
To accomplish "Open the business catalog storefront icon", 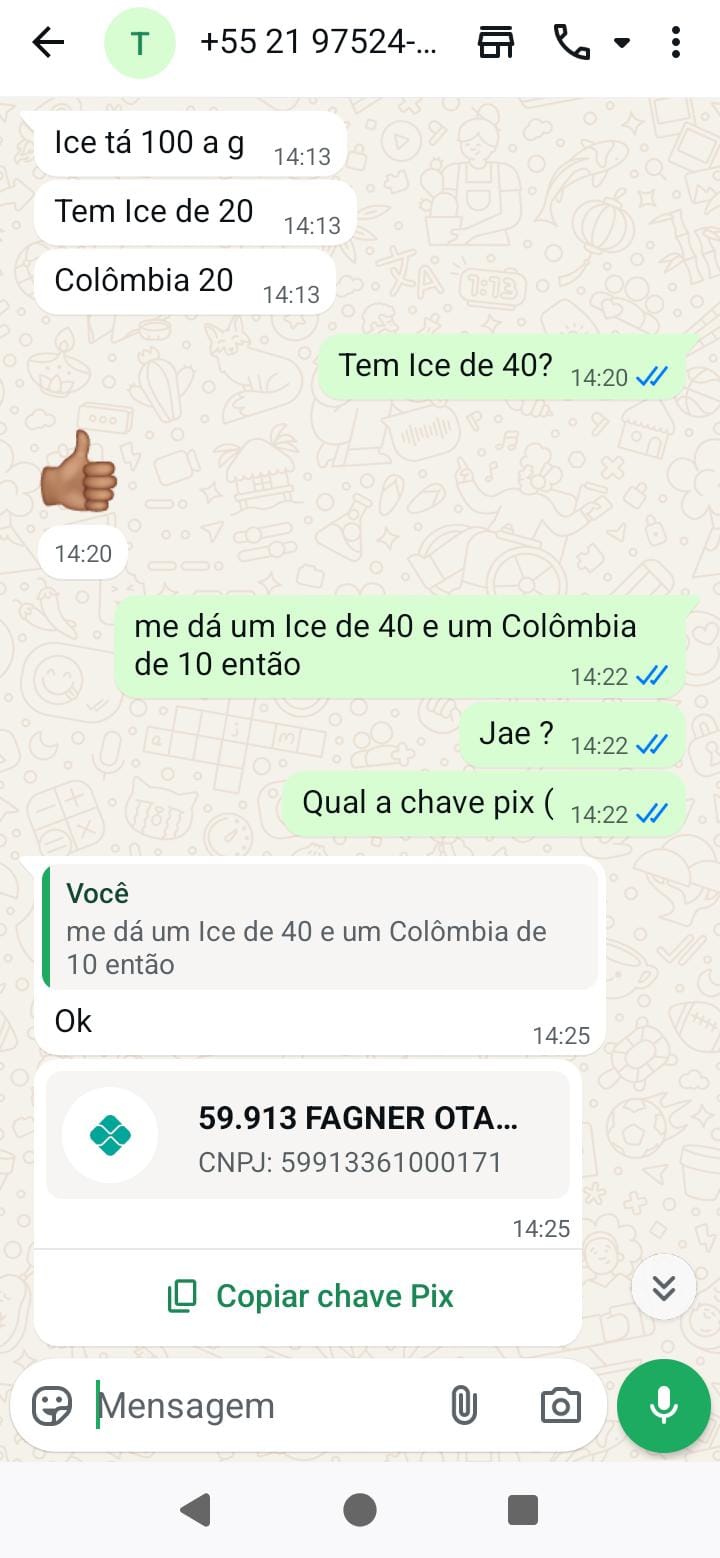I will pyautogui.click(x=496, y=43).
